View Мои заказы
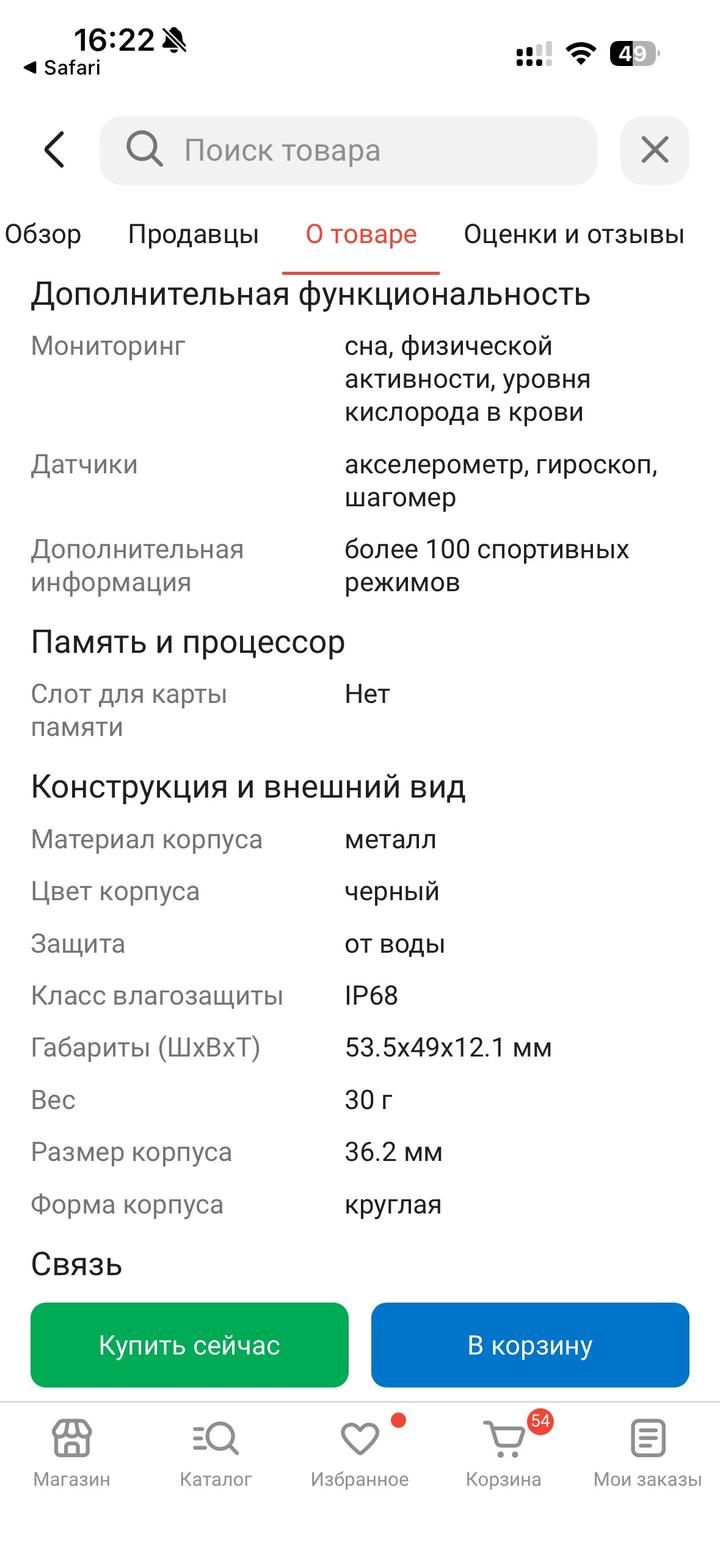Image resolution: width=720 pixels, height=1561 pixels. coord(648,1453)
